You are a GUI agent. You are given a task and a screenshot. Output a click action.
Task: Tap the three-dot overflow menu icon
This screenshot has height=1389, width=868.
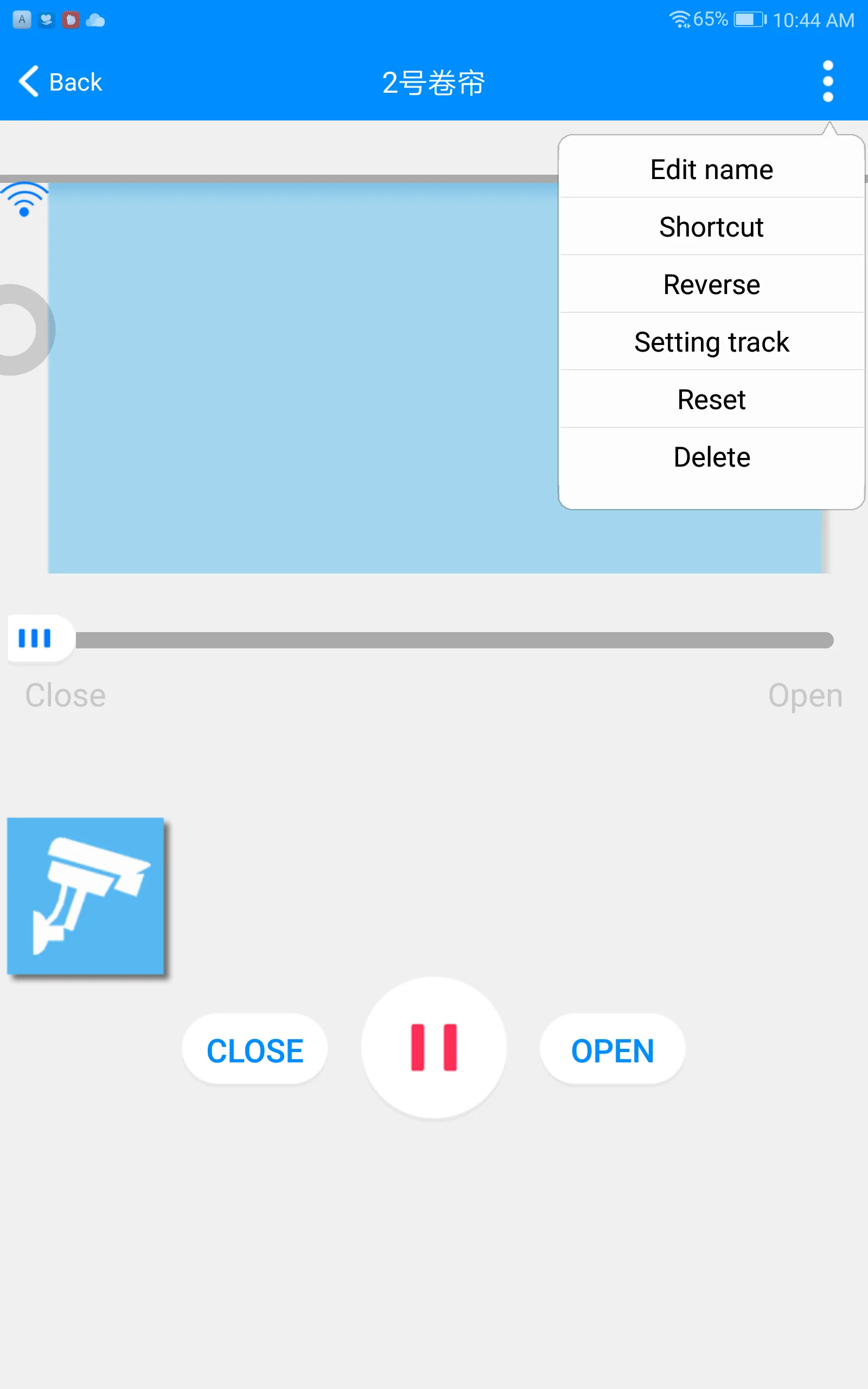[828, 81]
